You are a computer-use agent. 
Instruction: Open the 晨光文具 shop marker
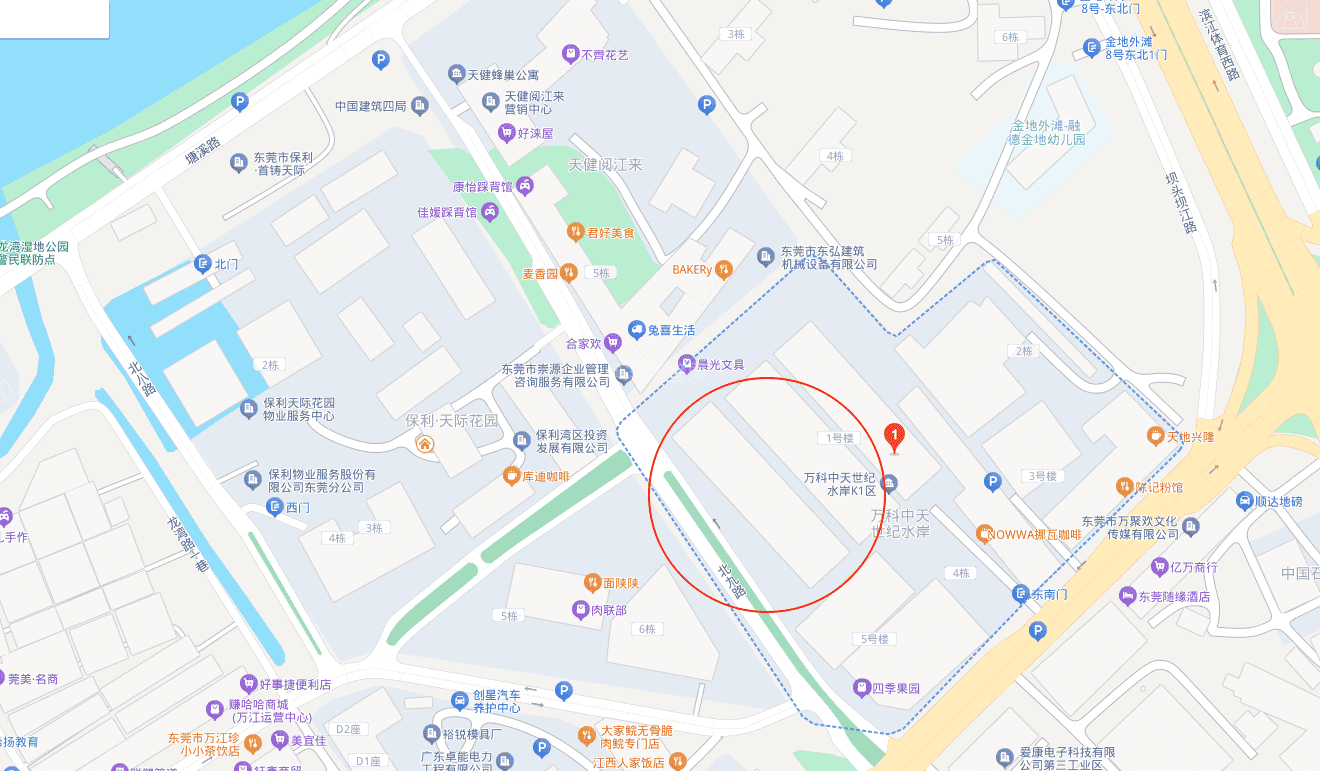(686, 364)
